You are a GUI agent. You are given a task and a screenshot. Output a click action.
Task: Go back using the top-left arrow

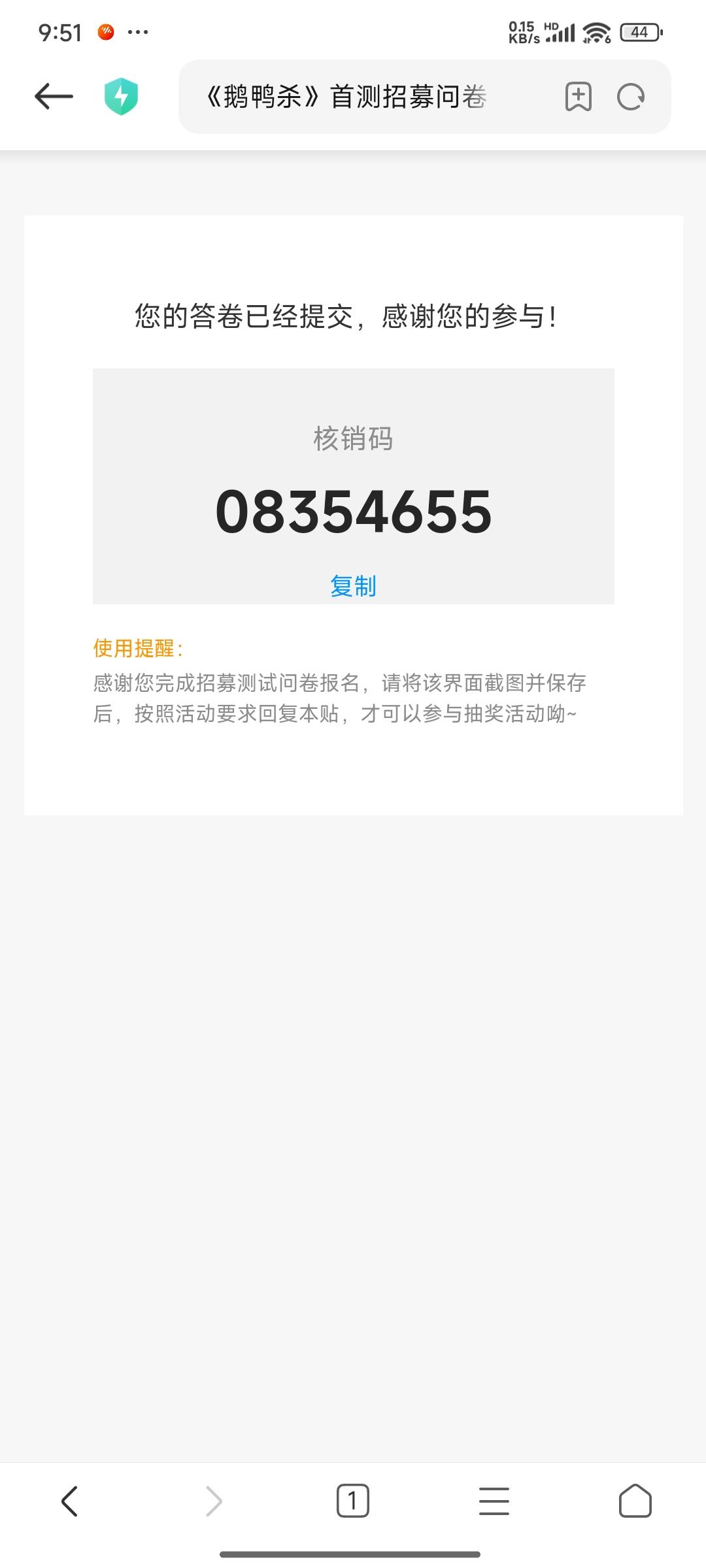pos(54,97)
